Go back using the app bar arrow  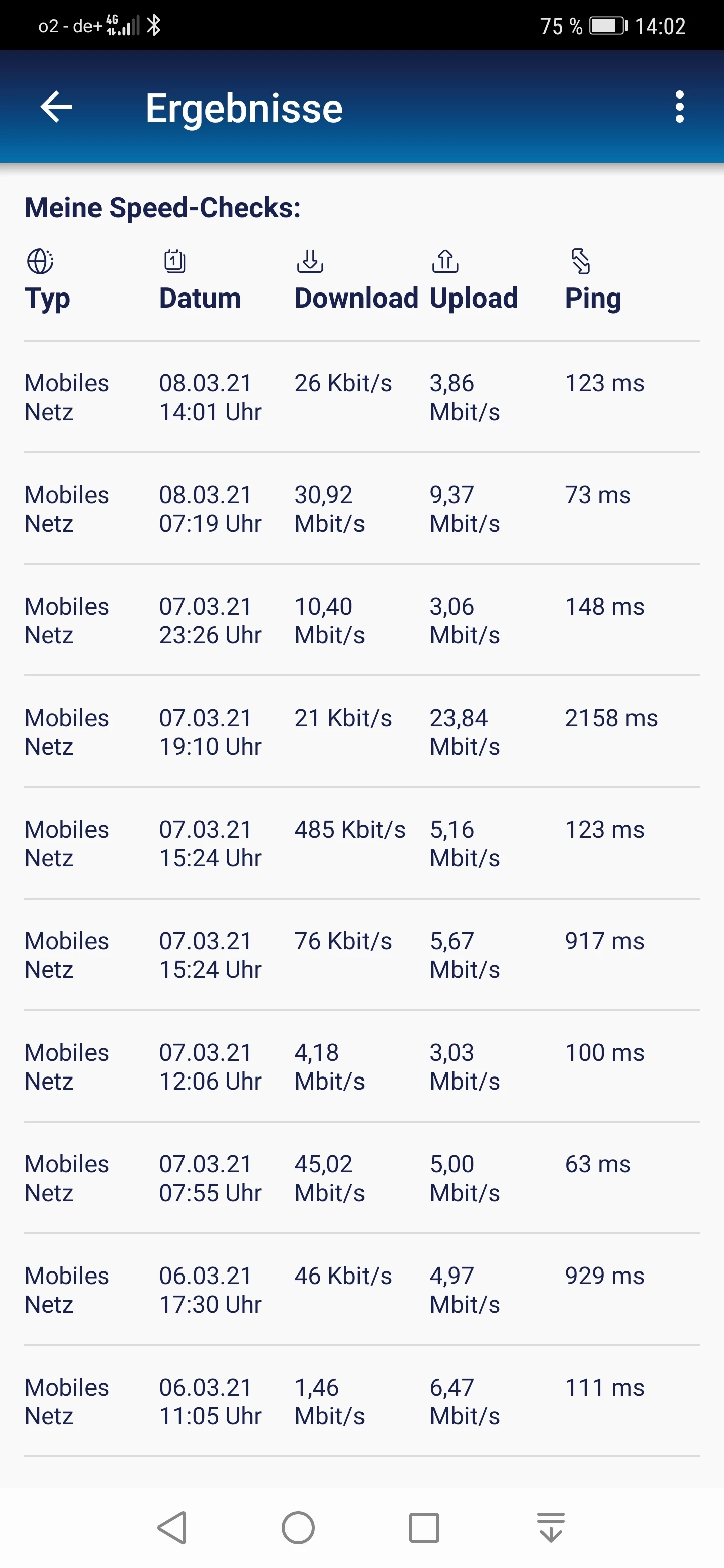57,107
